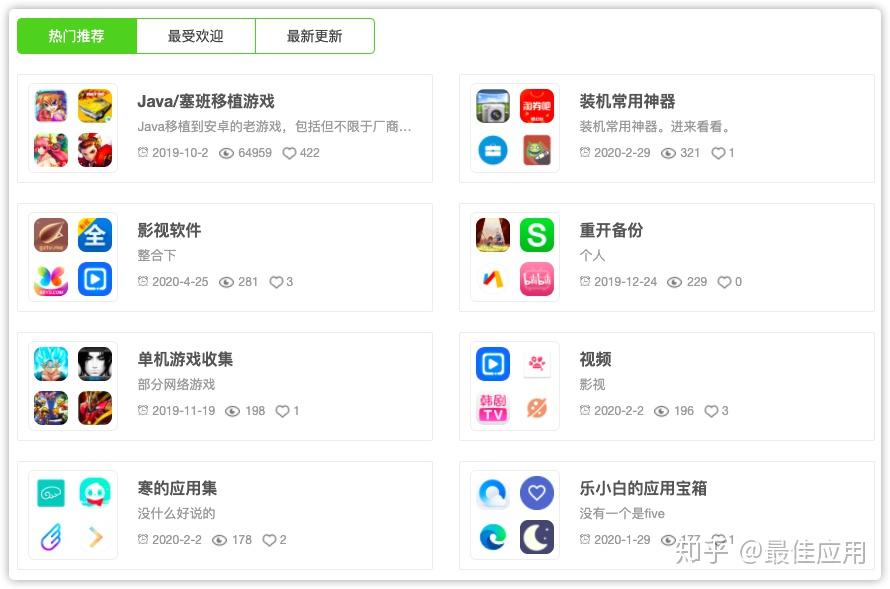Open the 单机游戏收集 collection
890x589 pixels.
click(x=185, y=360)
